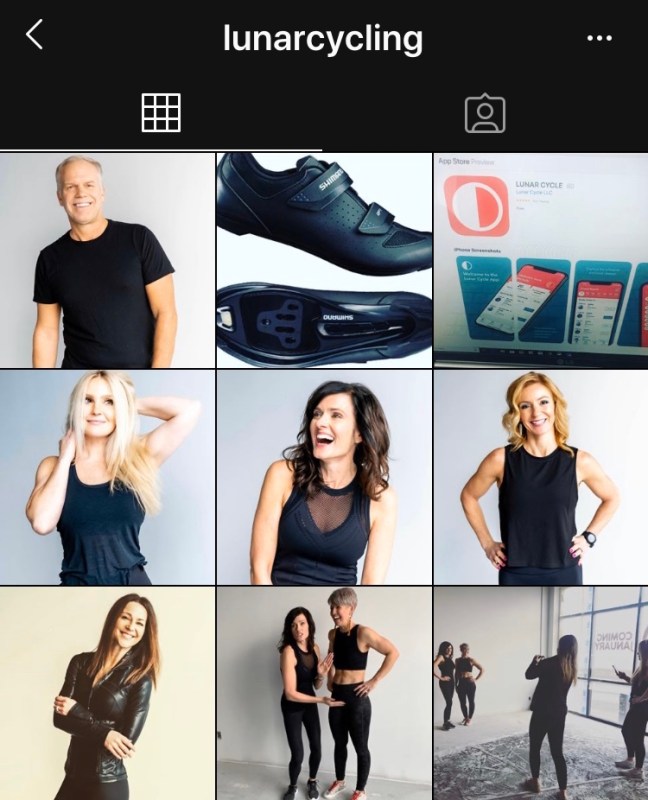Open the post of the woman with hands on hips
The width and height of the screenshot is (648, 800).
[x=541, y=477]
